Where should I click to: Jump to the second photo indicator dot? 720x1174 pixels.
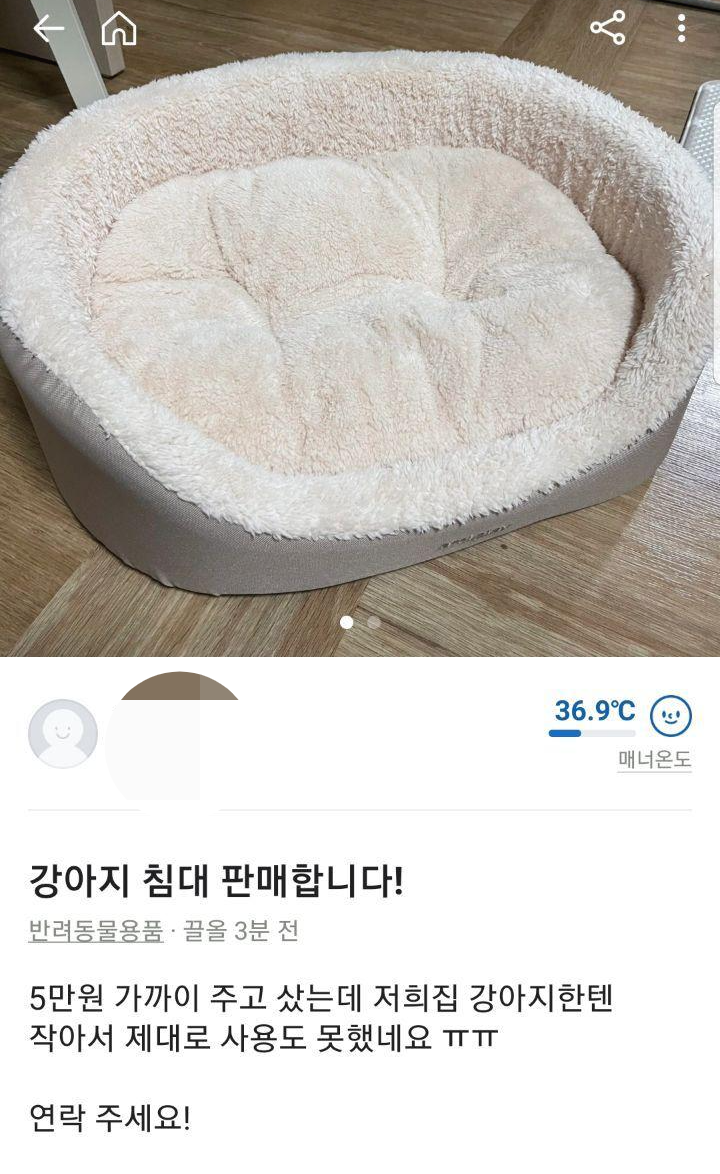click(x=374, y=622)
